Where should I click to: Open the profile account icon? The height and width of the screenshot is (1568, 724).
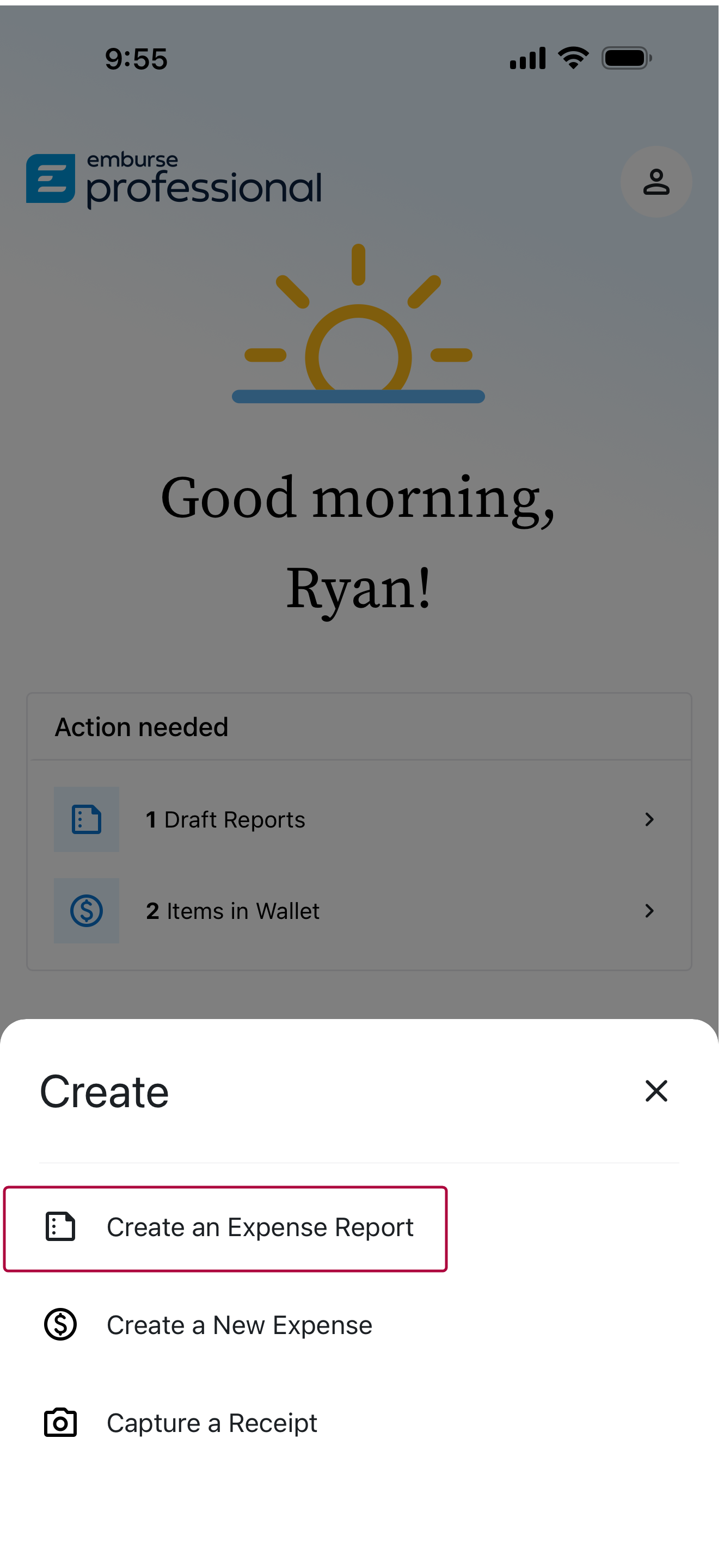coord(656,182)
